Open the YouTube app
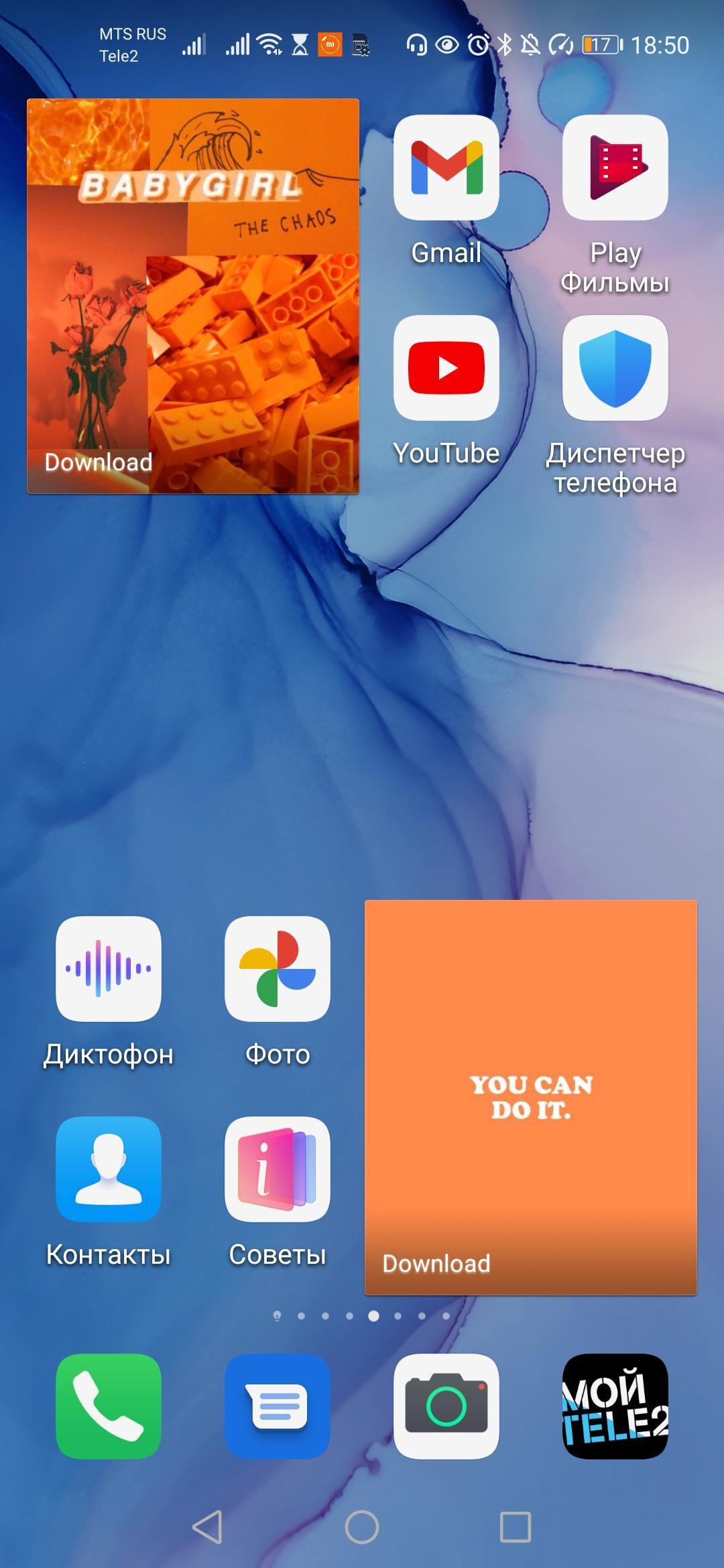The height and width of the screenshot is (1568, 724). [446, 368]
